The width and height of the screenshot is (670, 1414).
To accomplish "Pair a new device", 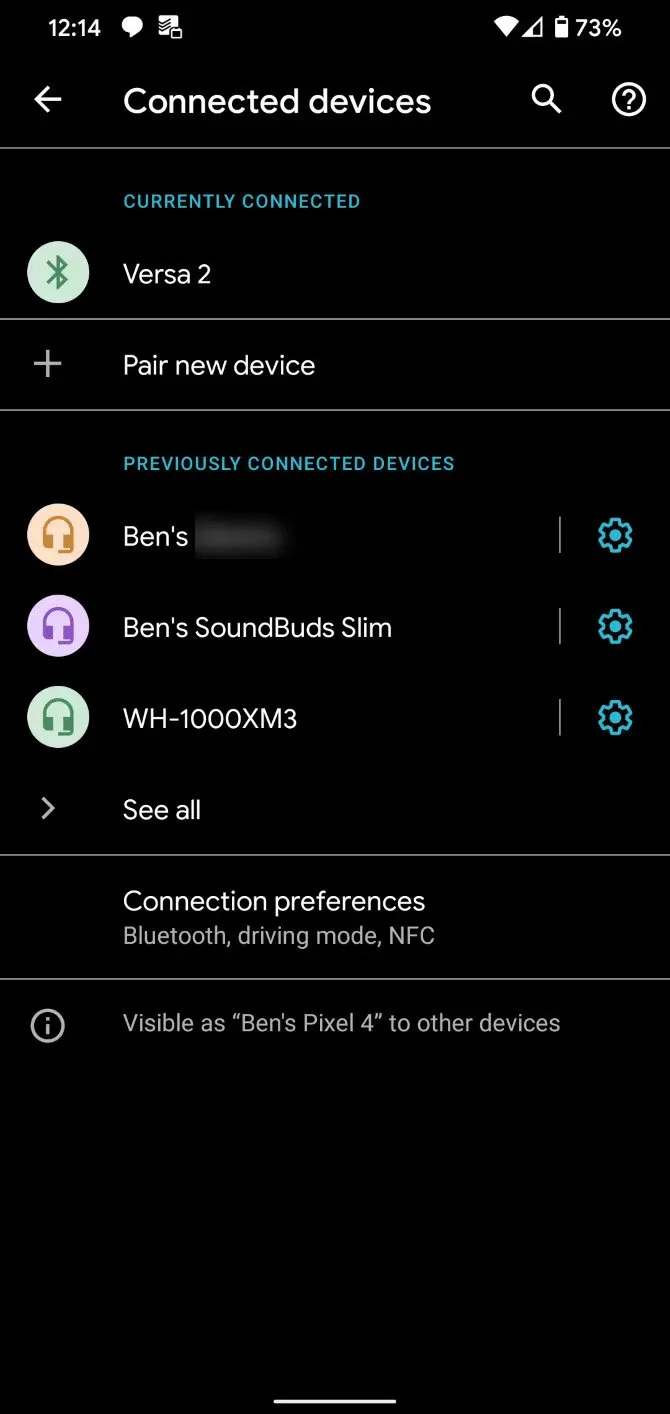I will (218, 365).
